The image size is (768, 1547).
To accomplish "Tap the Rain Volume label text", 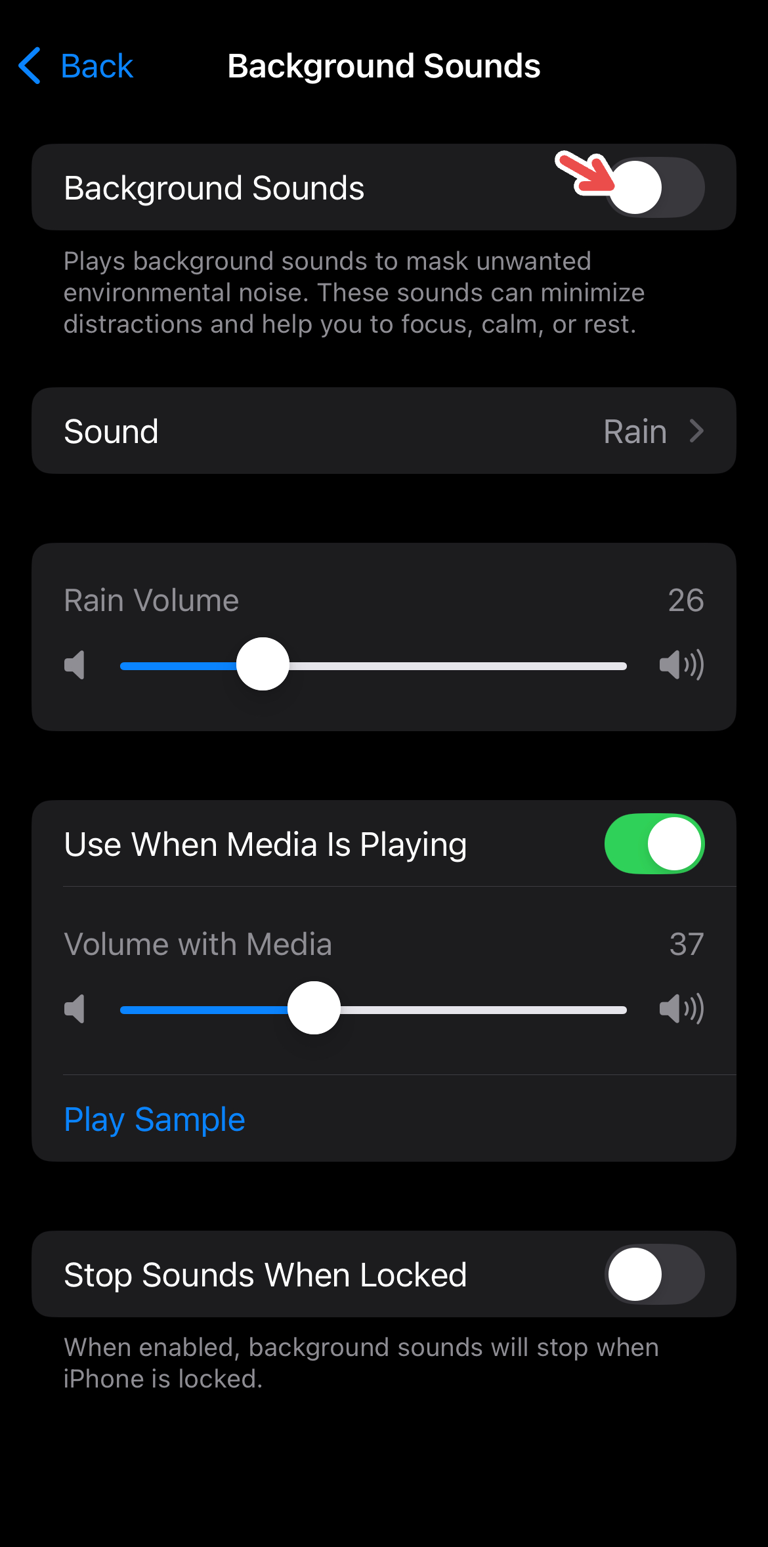I will click(151, 599).
